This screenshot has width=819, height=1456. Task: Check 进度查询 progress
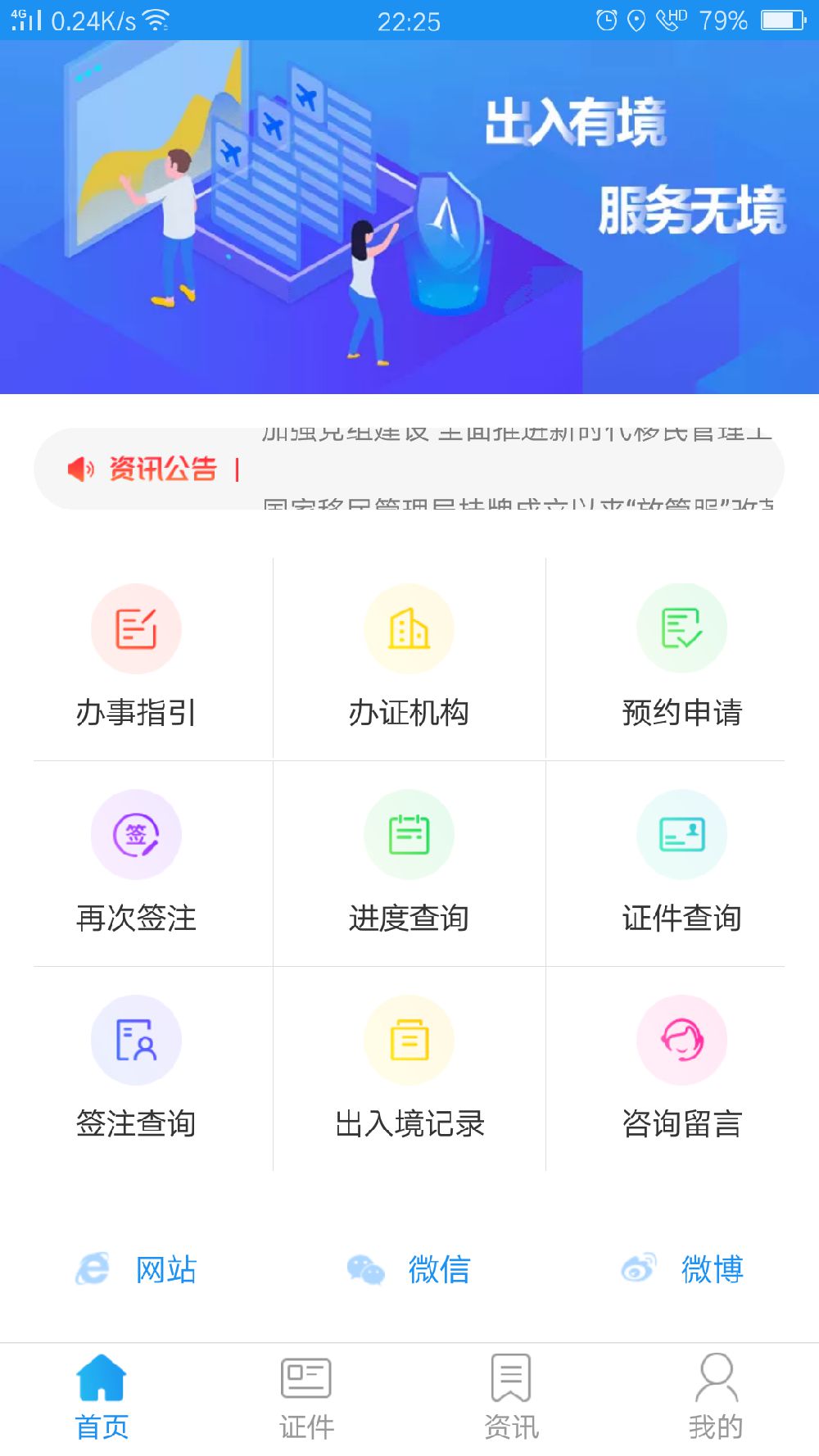409,862
